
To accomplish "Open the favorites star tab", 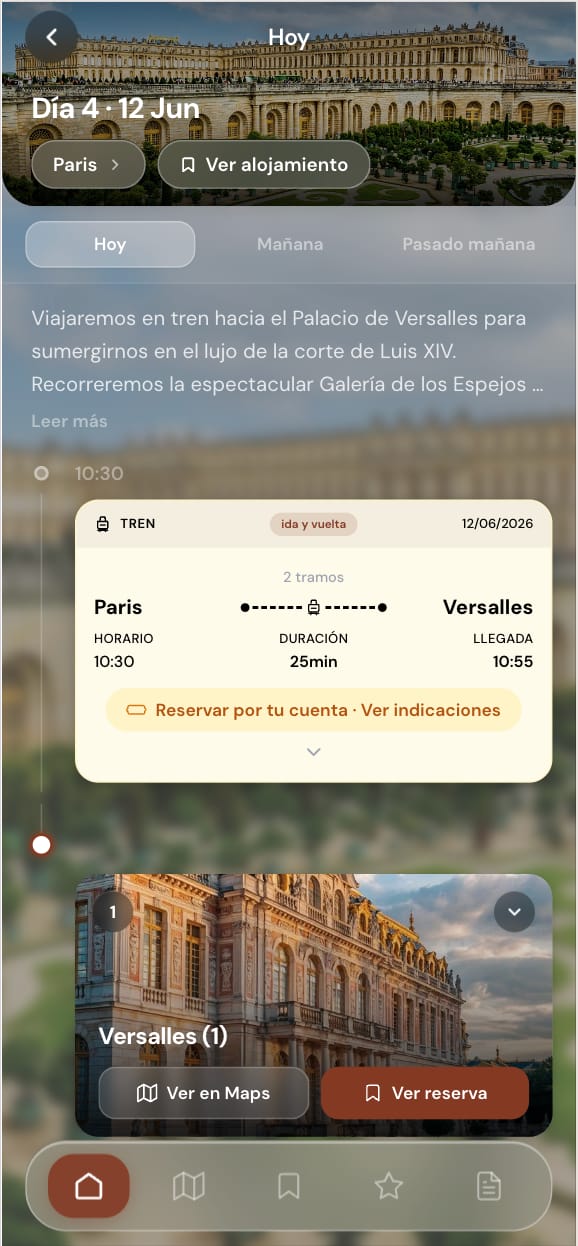I will (x=388, y=1186).
